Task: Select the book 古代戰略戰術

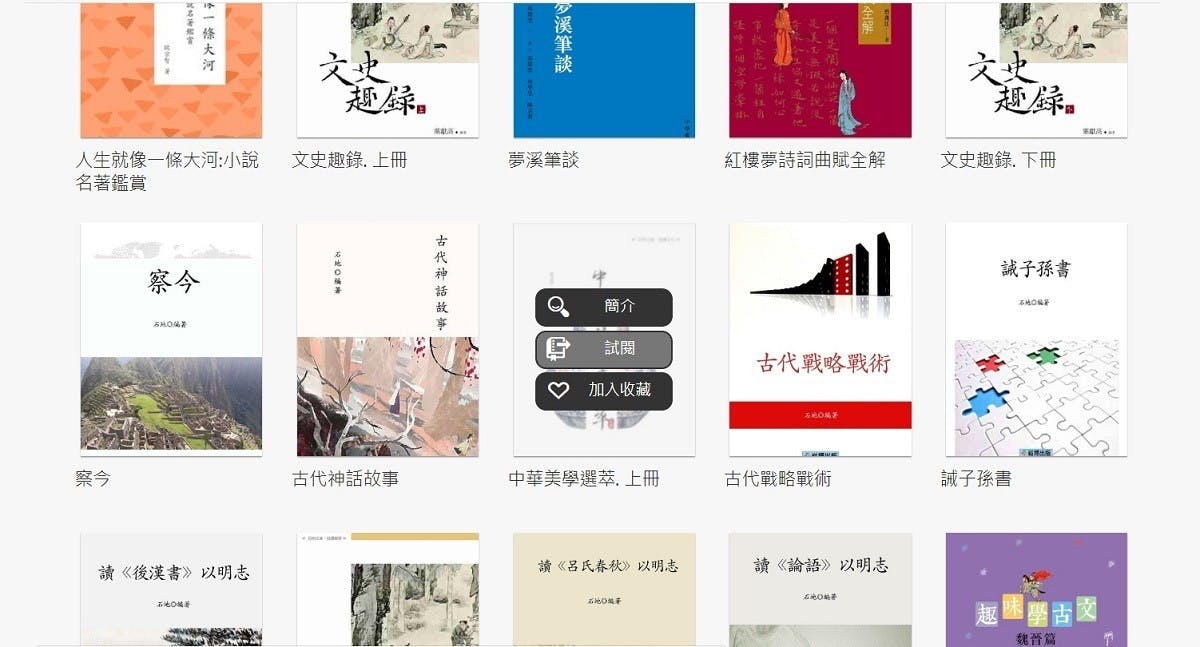Action: (x=820, y=339)
